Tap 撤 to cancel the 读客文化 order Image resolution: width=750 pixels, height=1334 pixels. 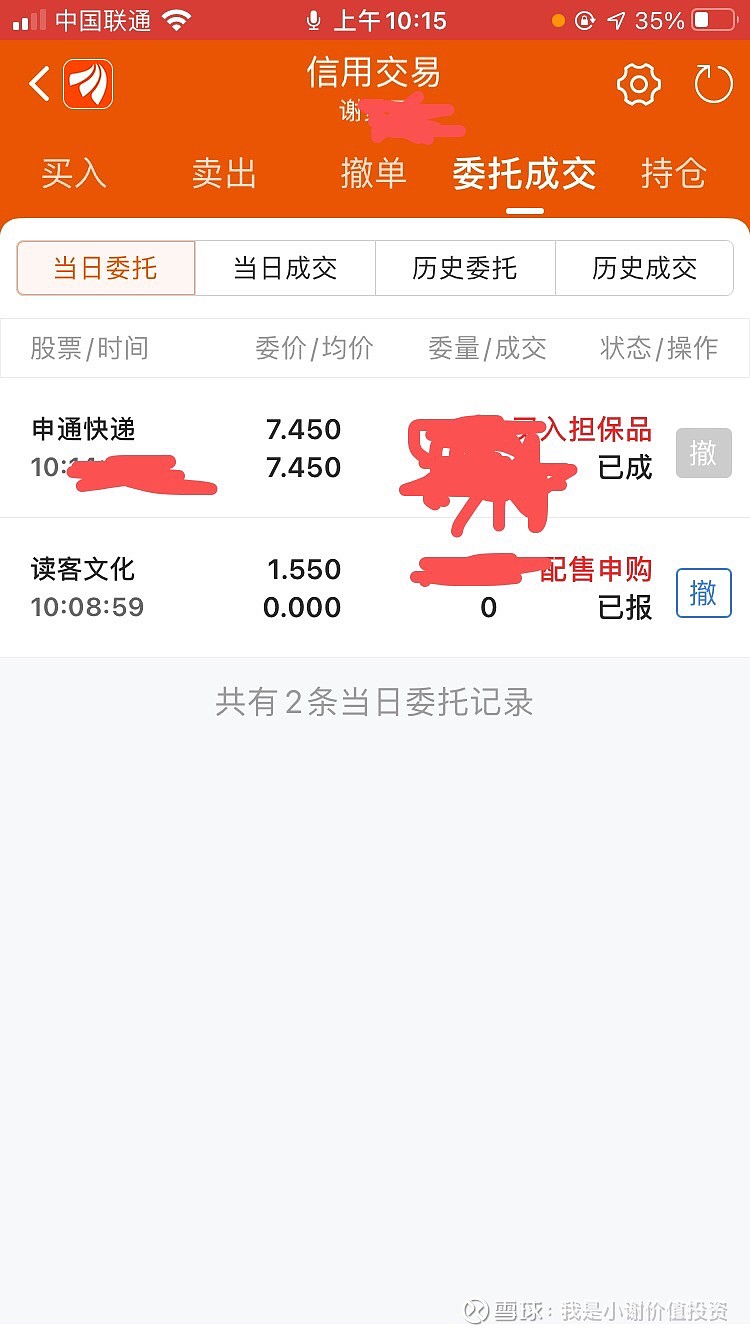click(703, 592)
